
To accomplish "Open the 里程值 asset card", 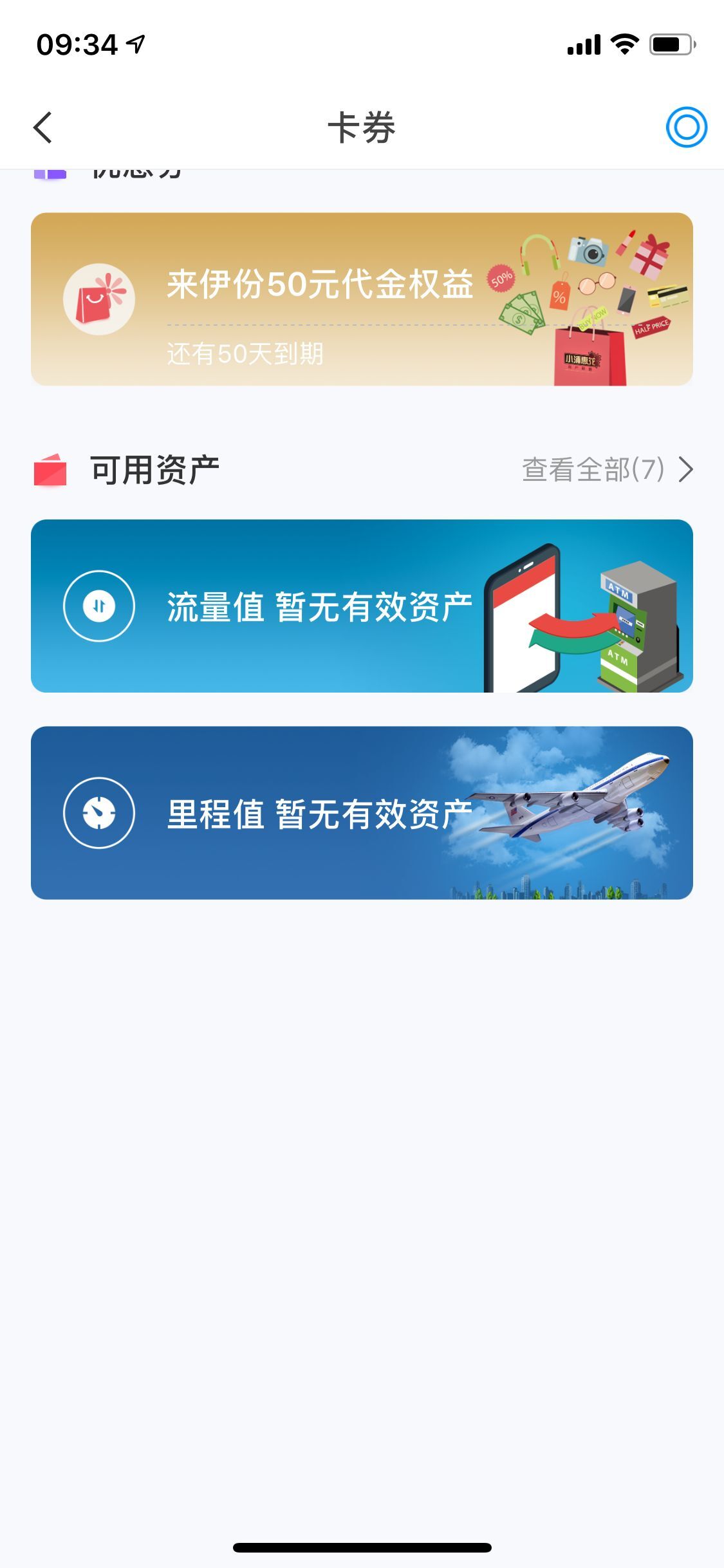I will tap(362, 813).
